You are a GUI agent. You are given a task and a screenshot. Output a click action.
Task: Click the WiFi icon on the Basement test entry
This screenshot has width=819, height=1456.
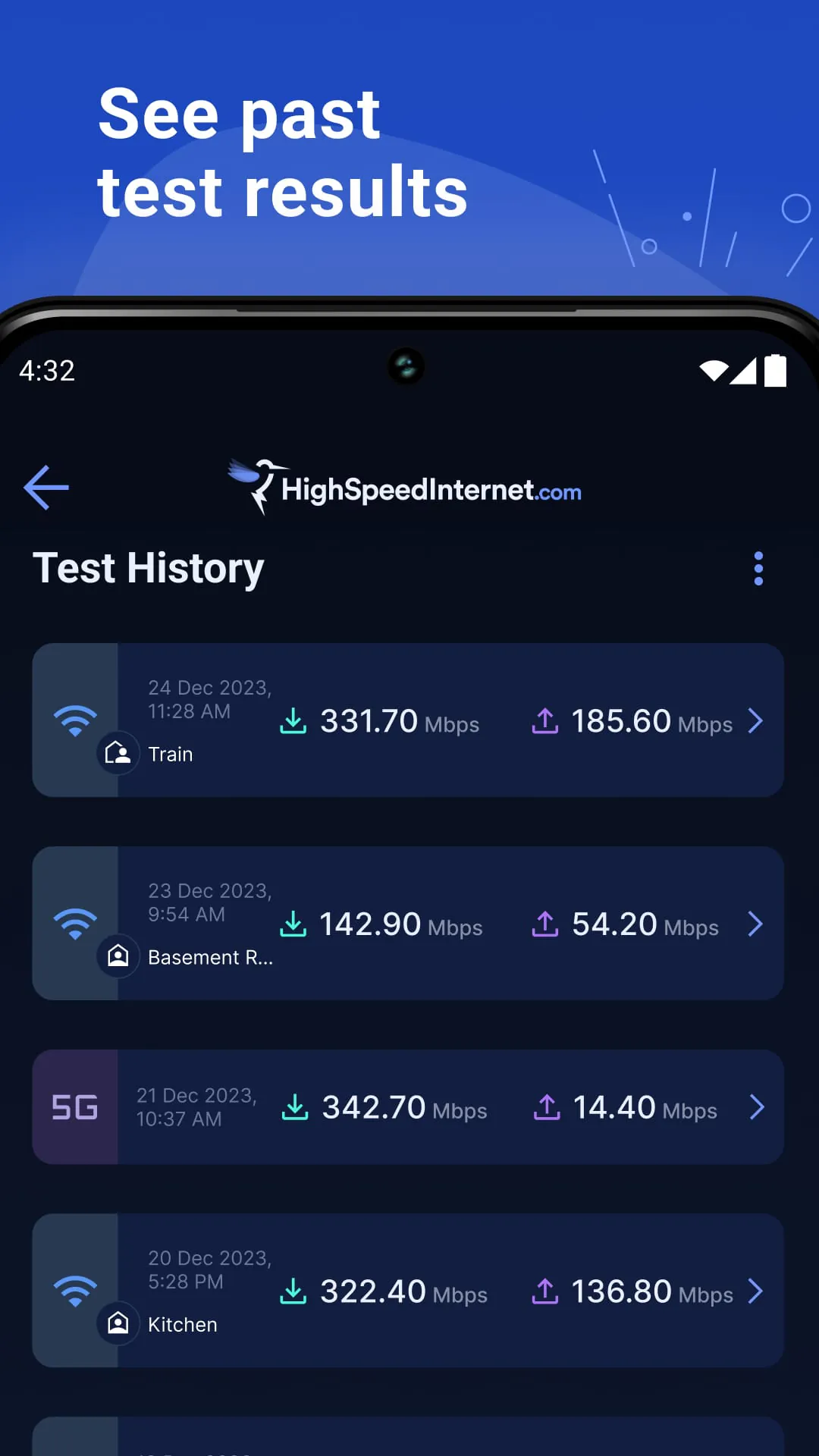pyautogui.click(x=76, y=922)
